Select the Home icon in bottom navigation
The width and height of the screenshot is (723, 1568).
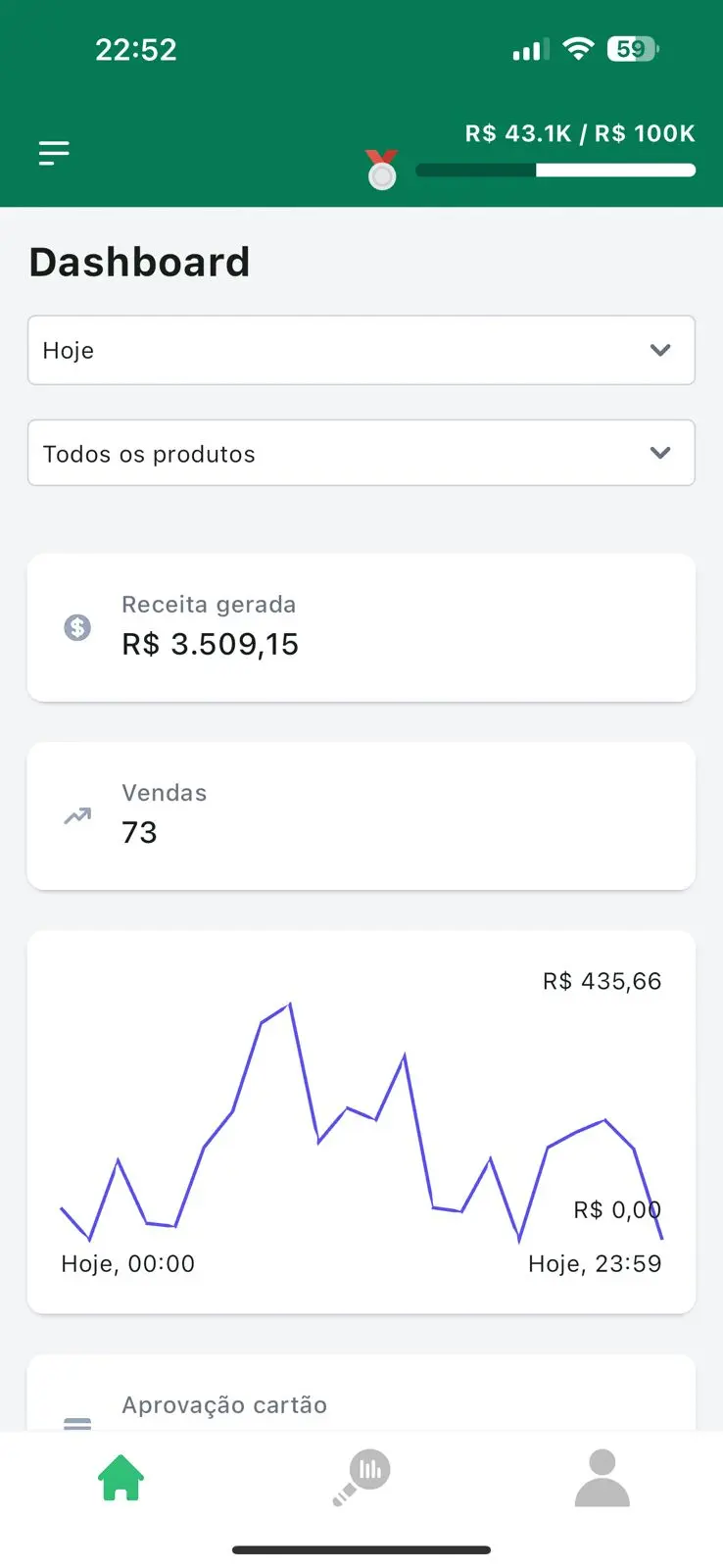(x=120, y=1478)
